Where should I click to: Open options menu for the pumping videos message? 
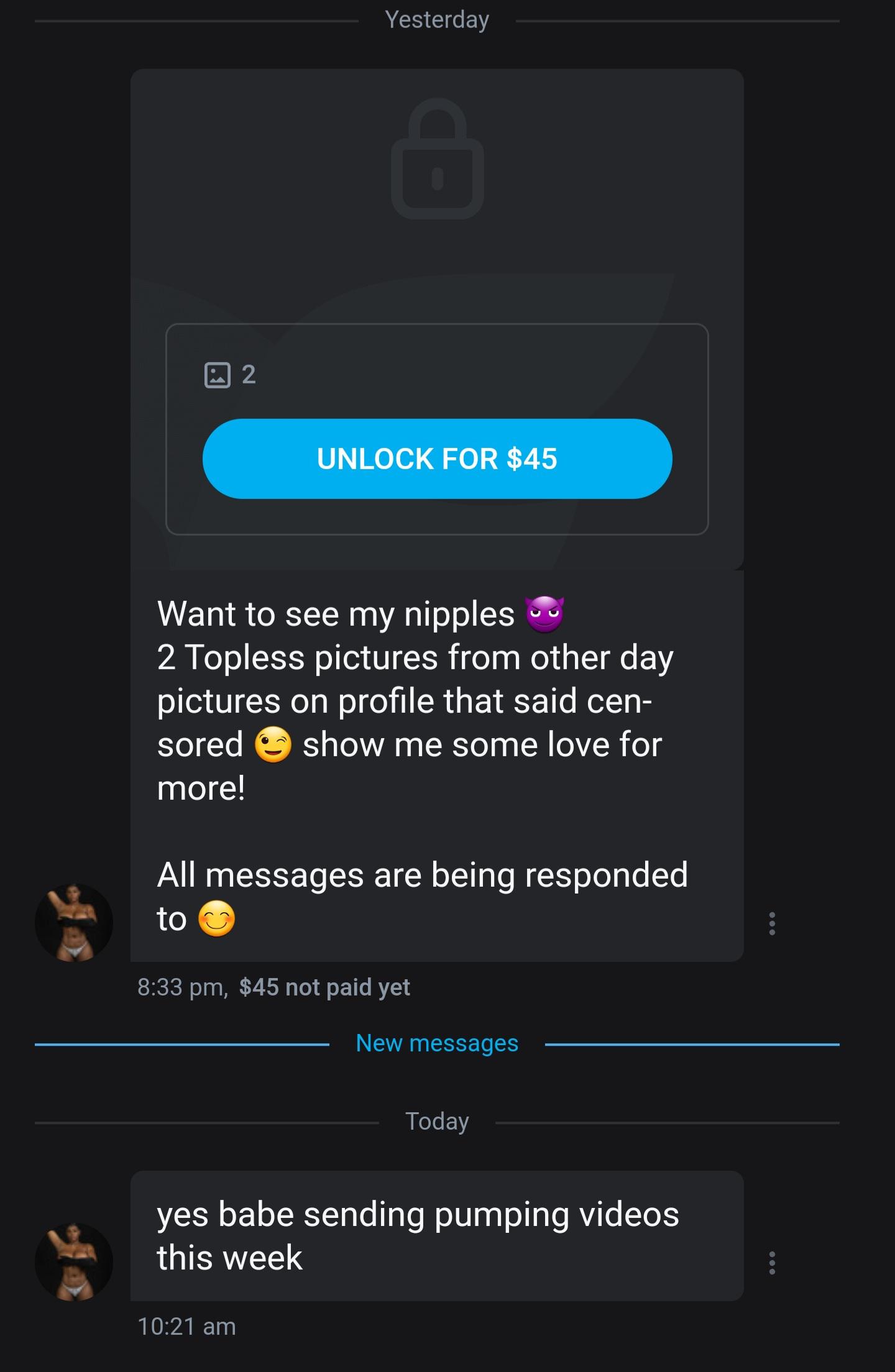click(x=772, y=1263)
